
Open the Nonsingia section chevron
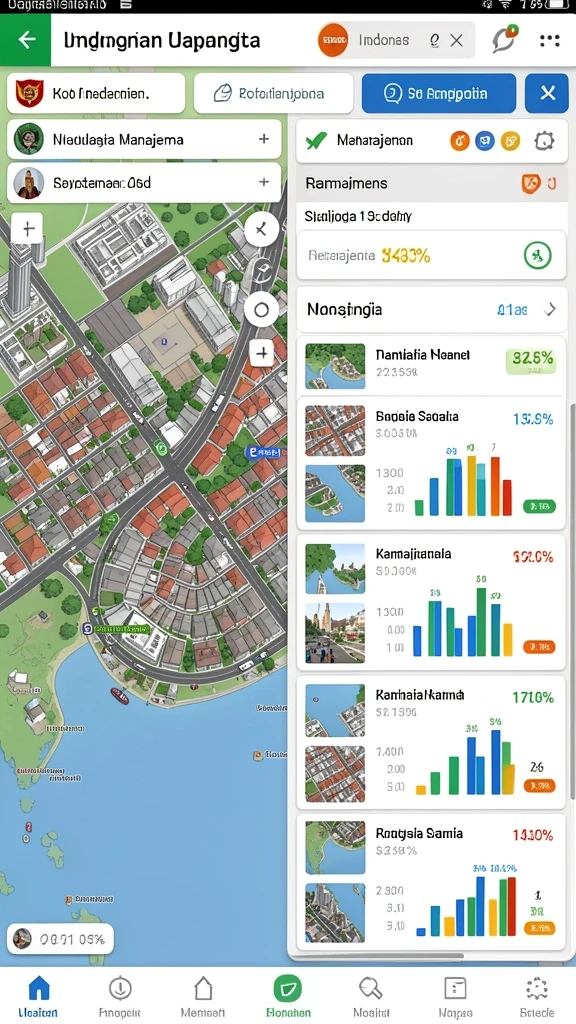551,310
